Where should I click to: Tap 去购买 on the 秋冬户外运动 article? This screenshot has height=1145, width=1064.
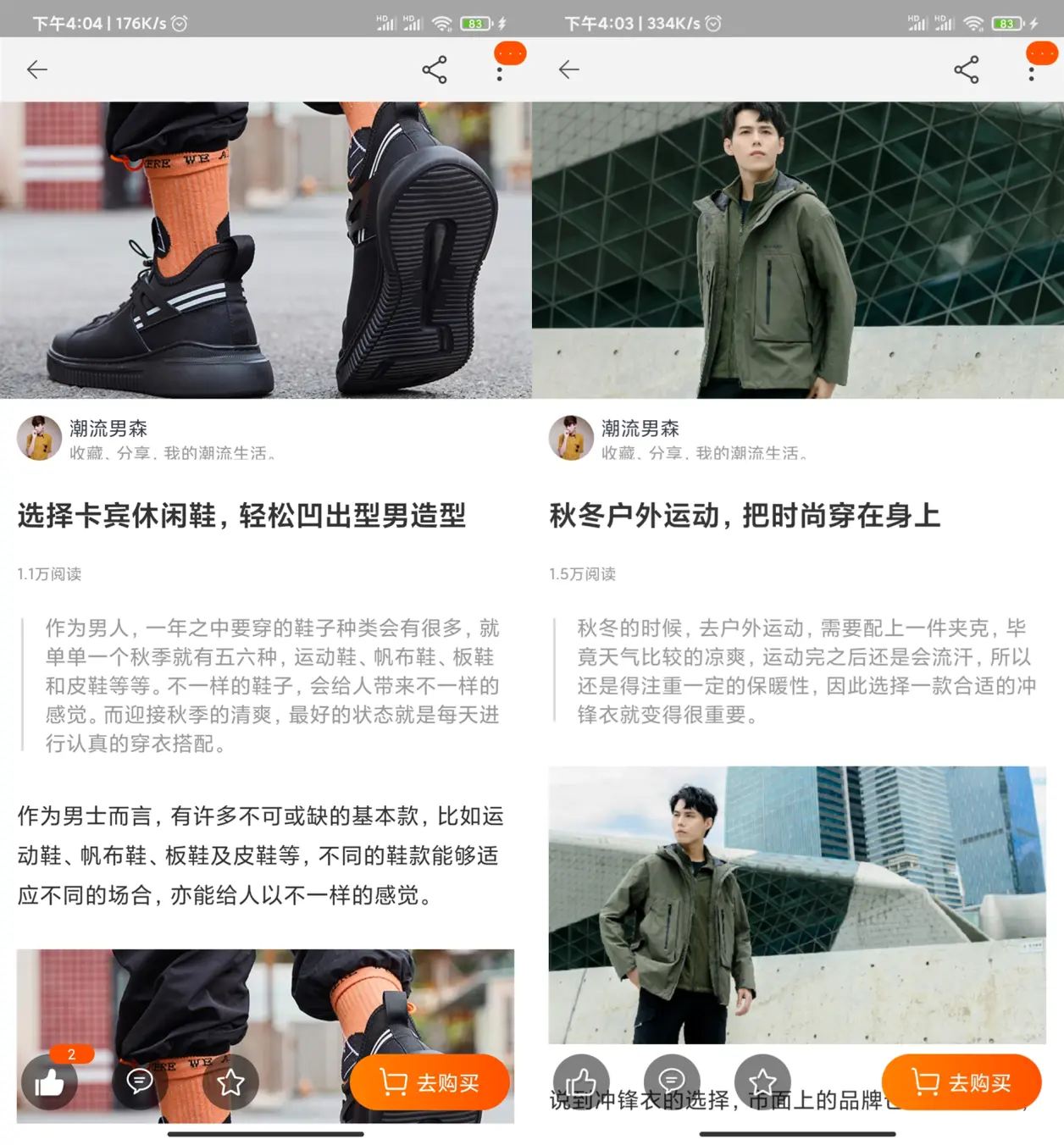click(x=961, y=1081)
